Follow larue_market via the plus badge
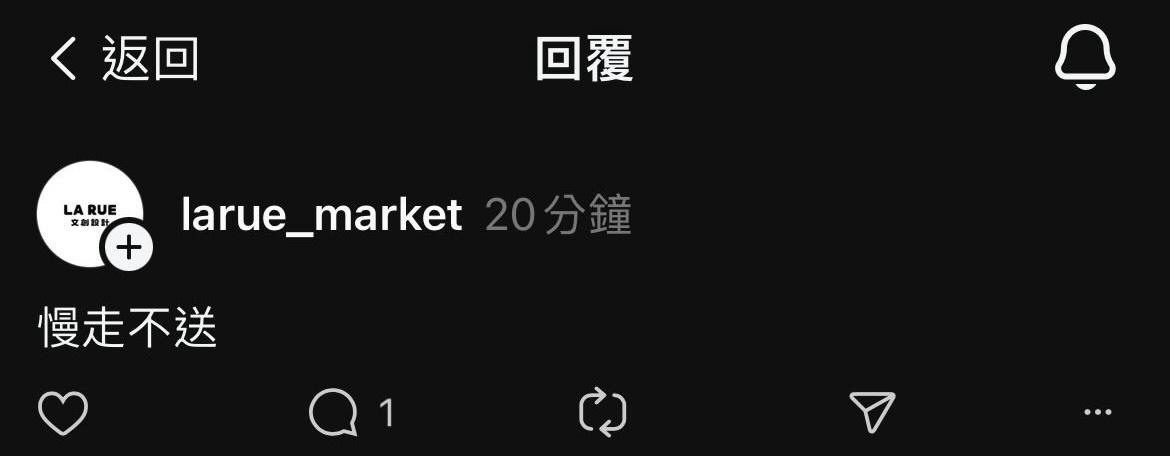Image resolution: width=1170 pixels, height=456 pixels. click(x=129, y=246)
